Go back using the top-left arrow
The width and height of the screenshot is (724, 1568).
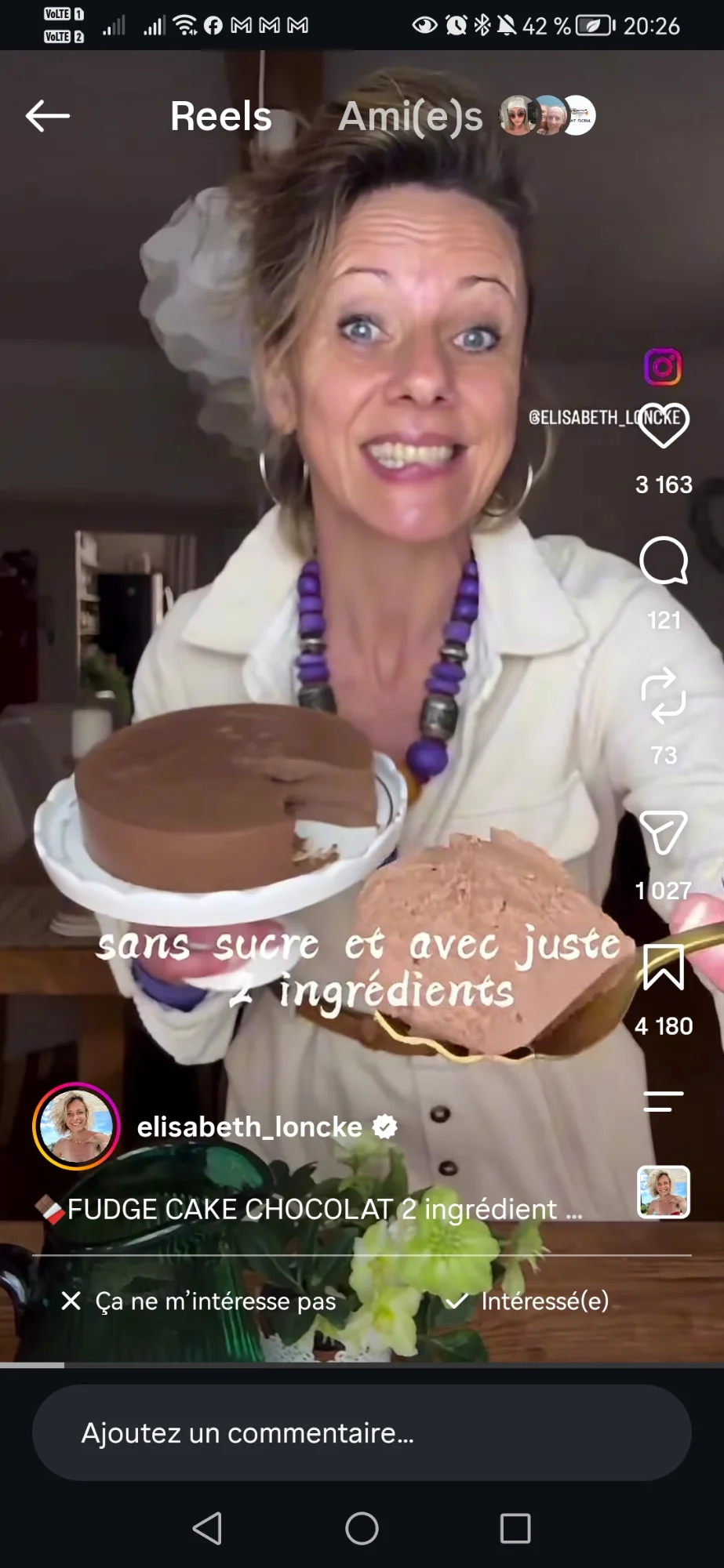48,116
